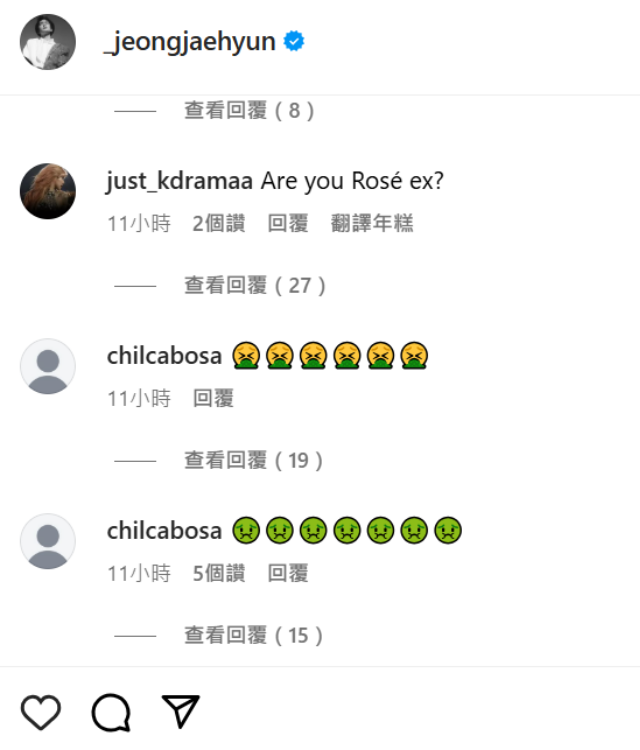Reply to just_kdramaa's comment
The width and height of the screenshot is (640, 750).
tap(288, 223)
